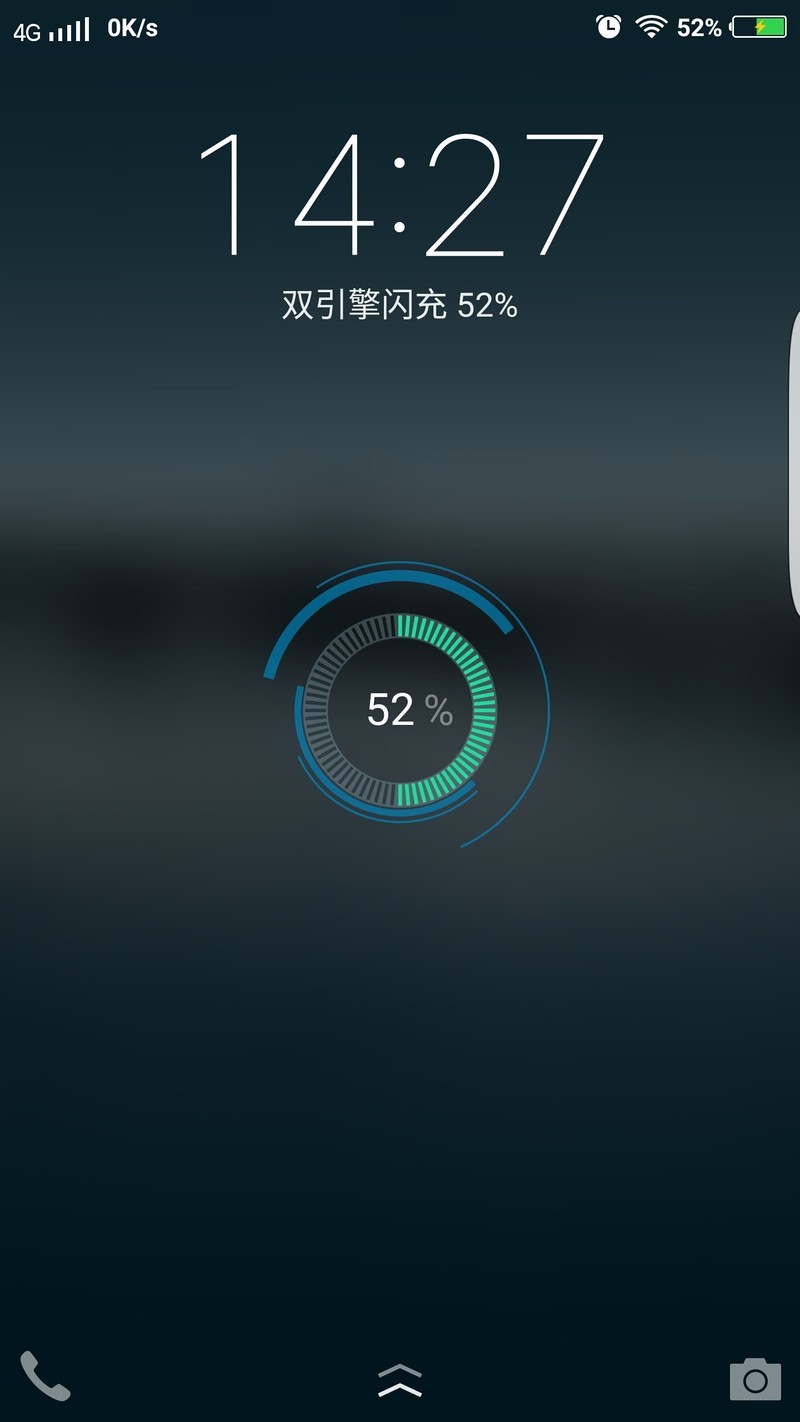Tap the 52% battery text in status bar

(x=700, y=27)
